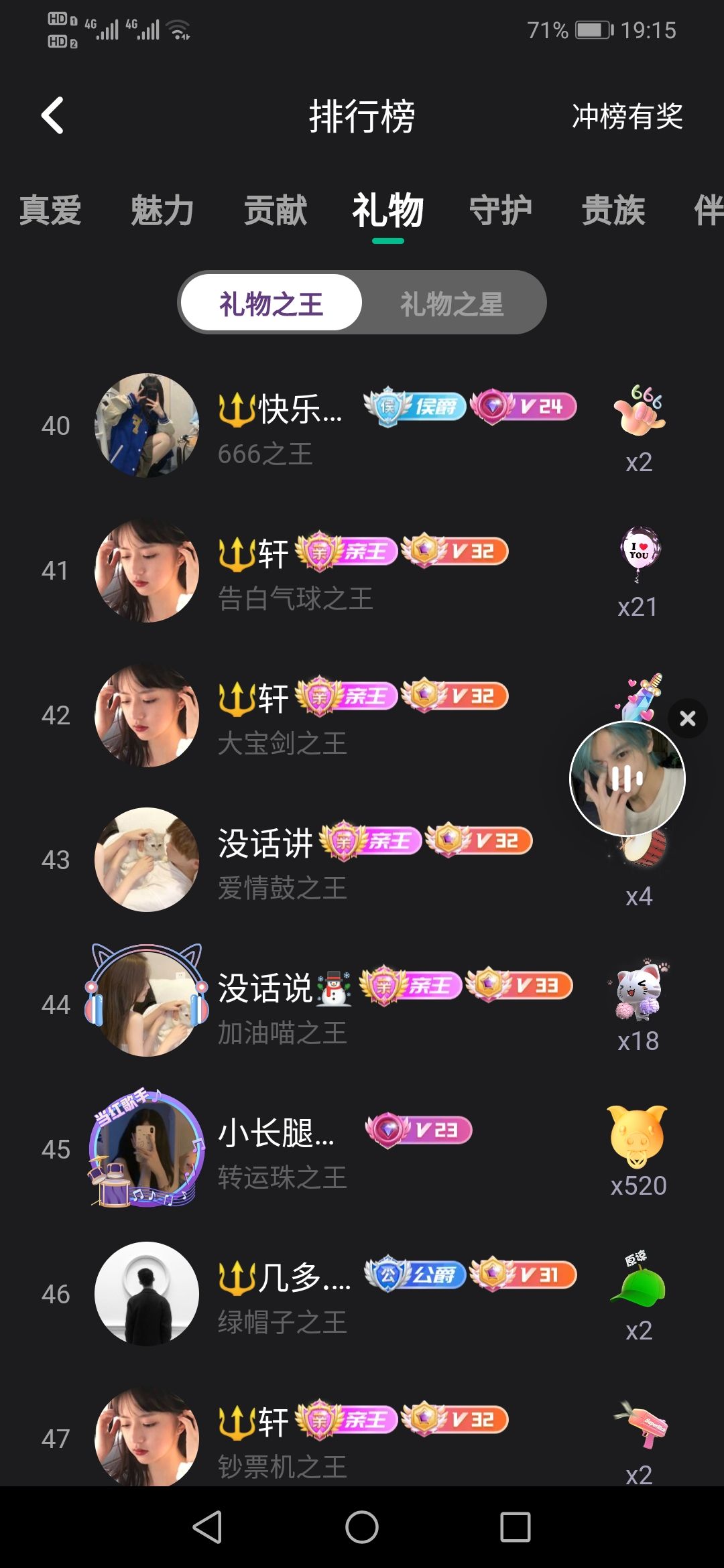Screen dimensions: 724x1568
Task: Close the floating live room bubble
Action: pos(688,719)
